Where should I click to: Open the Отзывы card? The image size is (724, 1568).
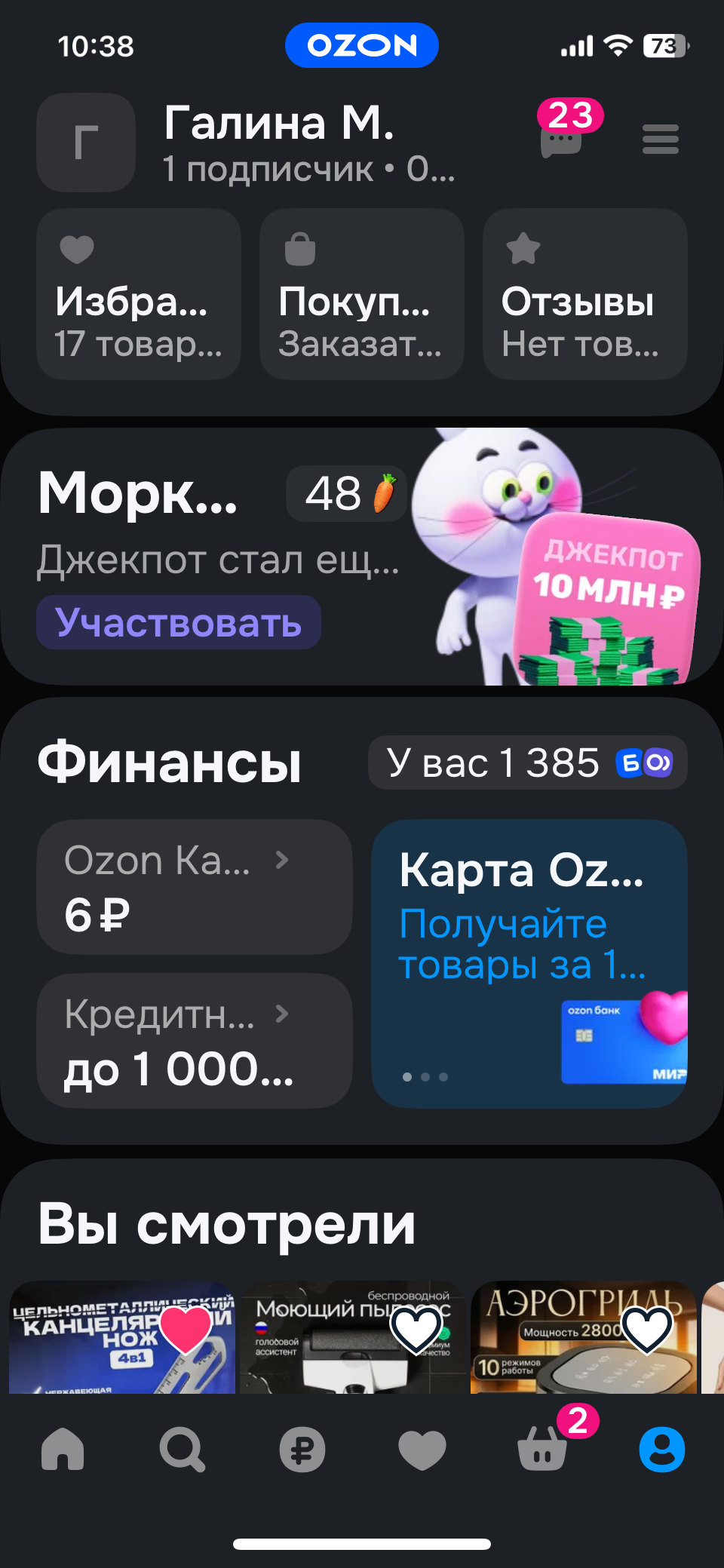coord(584,294)
